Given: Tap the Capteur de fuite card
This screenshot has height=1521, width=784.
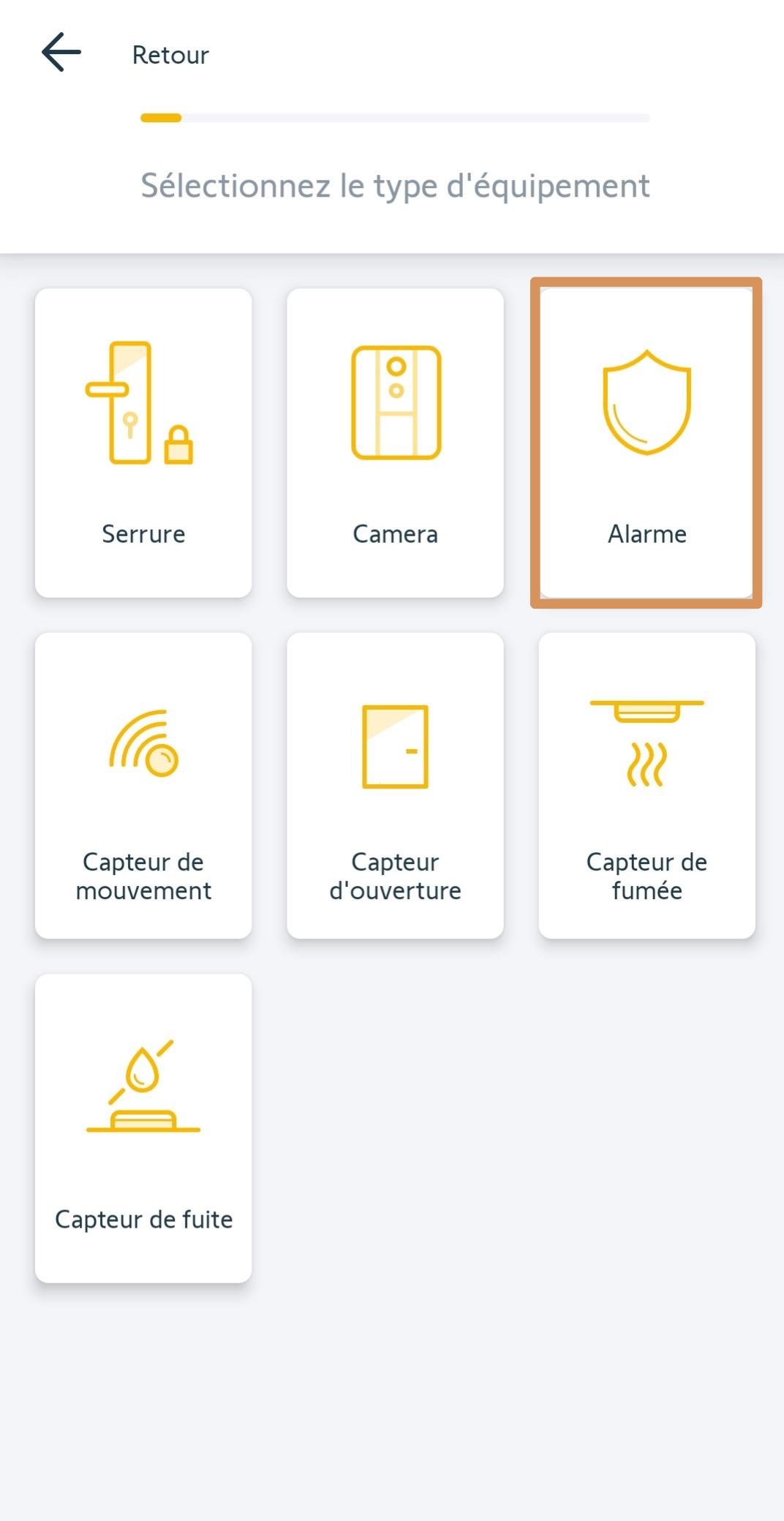Looking at the screenshot, I should (143, 1127).
